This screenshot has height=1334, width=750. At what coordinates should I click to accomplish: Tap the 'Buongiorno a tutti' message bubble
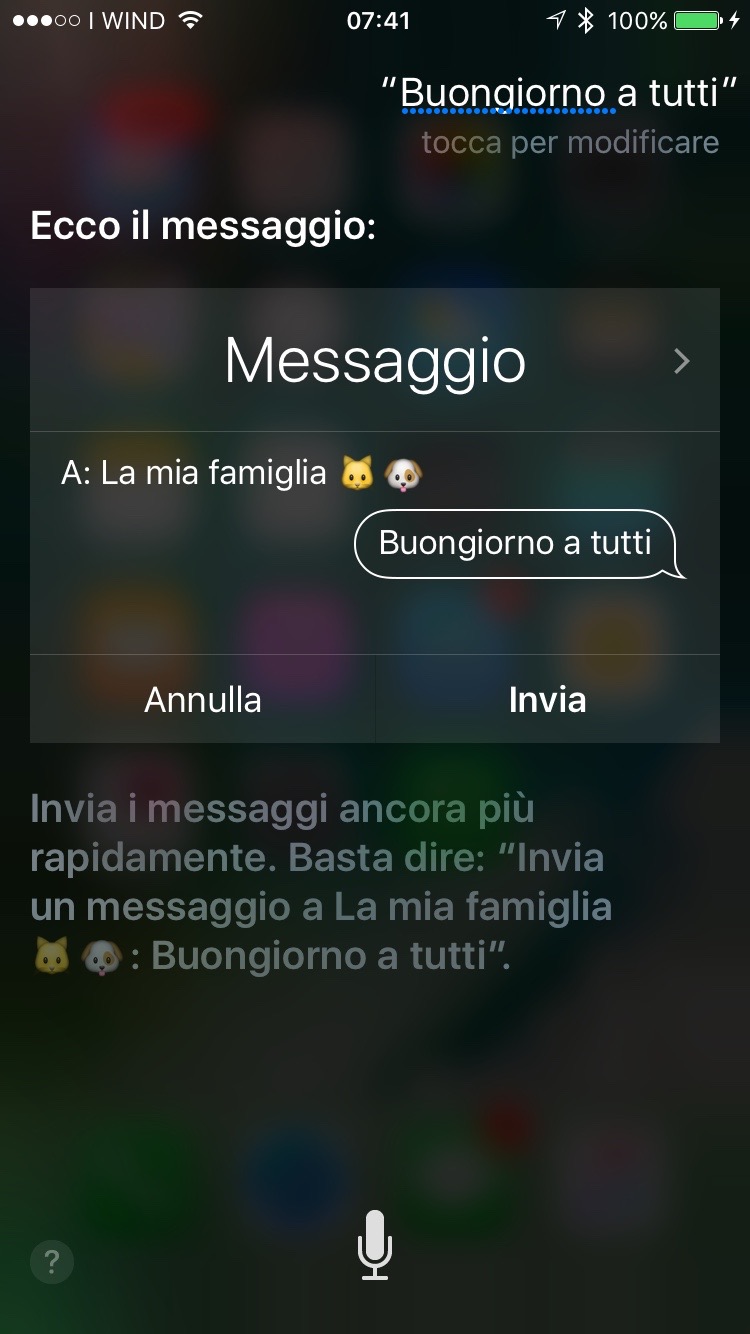516,544
